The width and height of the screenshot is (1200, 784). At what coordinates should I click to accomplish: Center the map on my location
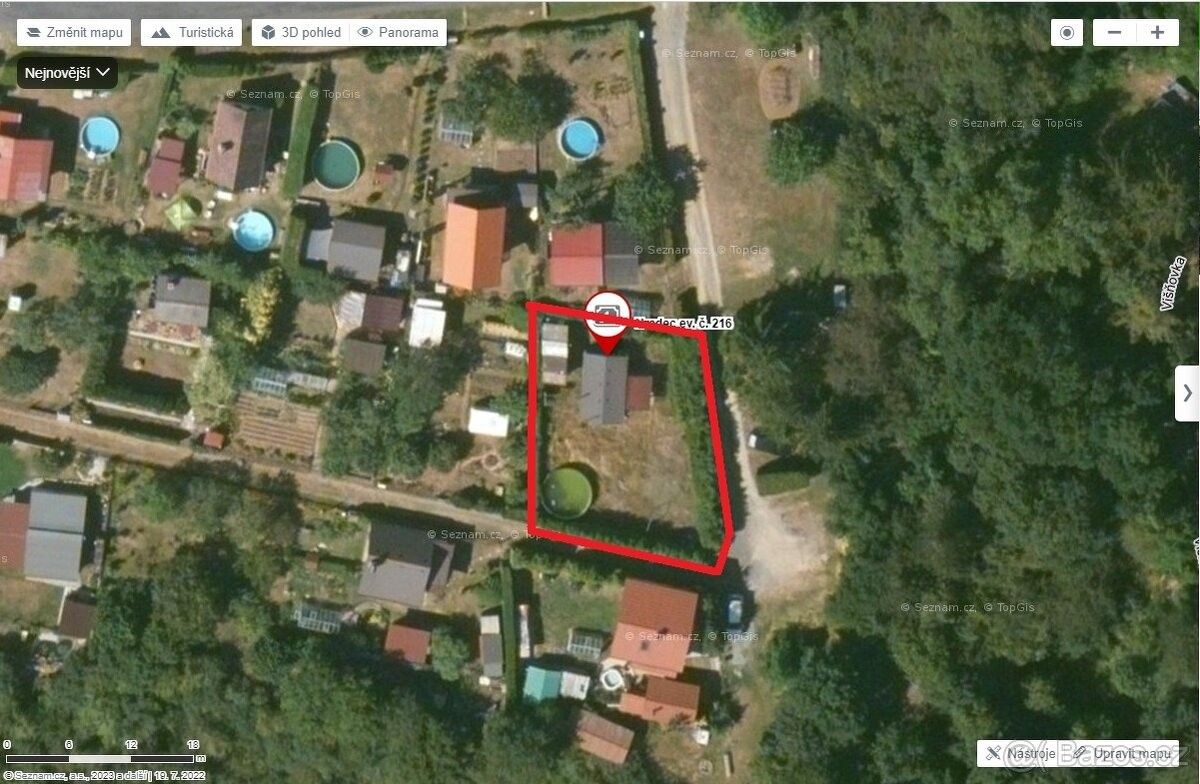1066,32
